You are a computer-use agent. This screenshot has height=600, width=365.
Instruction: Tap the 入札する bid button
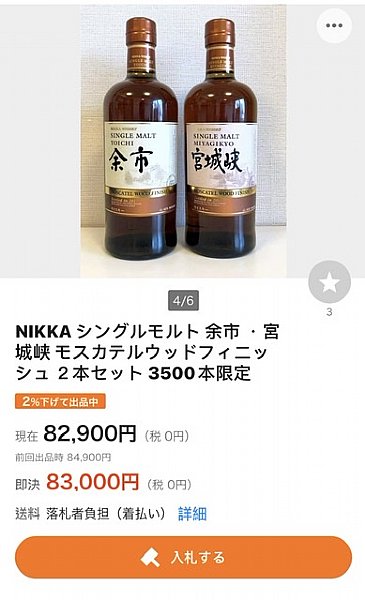(183, 558)
